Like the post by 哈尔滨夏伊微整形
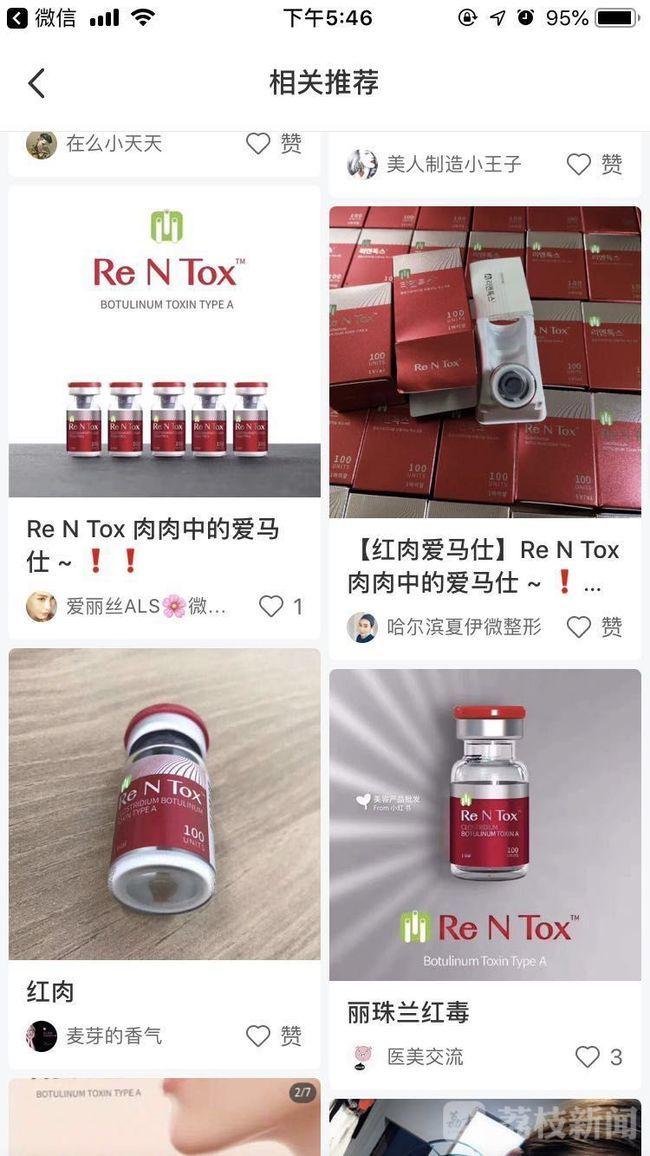650x1156 pixels. click(x=579, y=627)
